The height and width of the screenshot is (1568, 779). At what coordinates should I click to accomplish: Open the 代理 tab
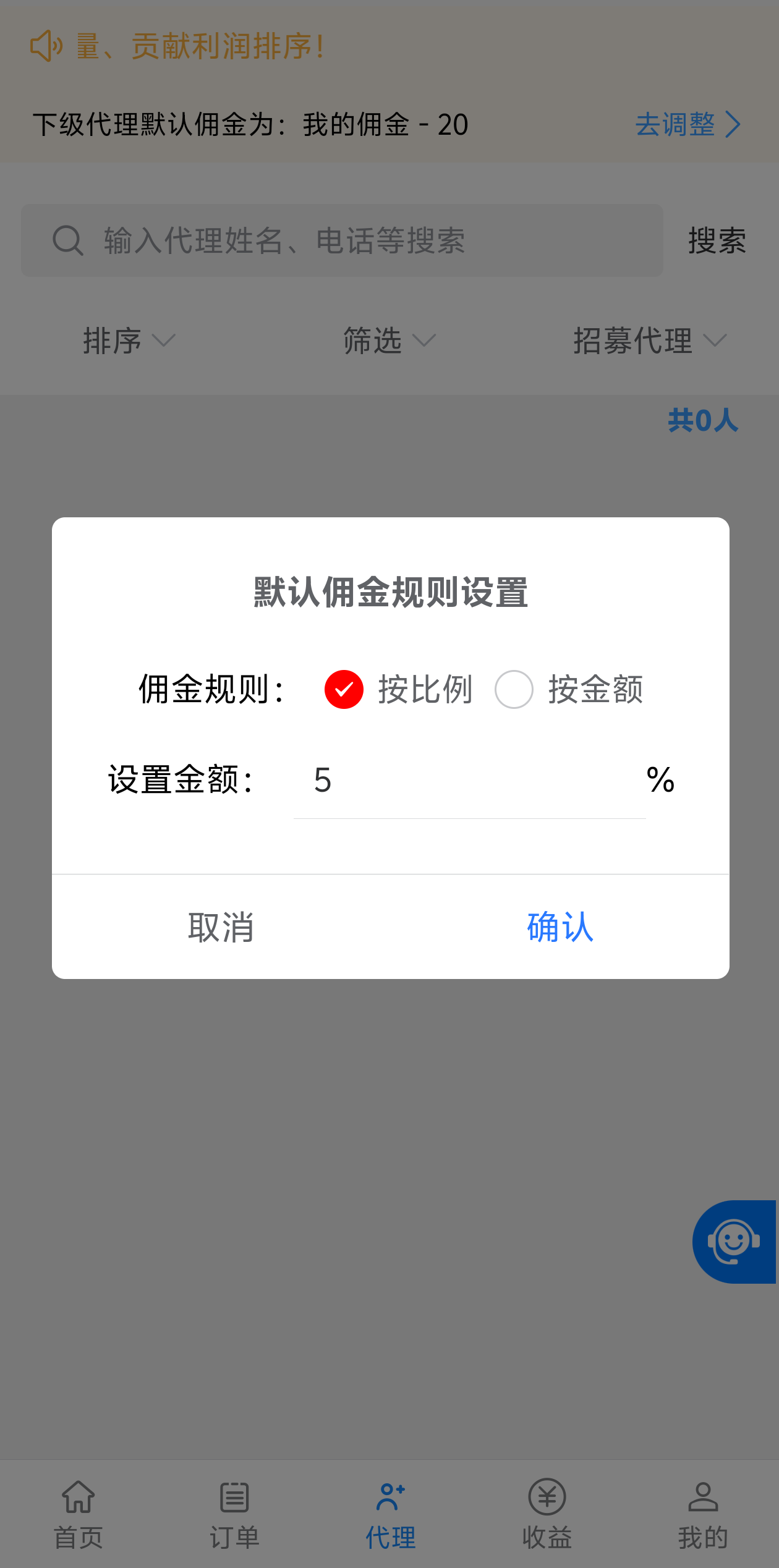click(390, 1514)
